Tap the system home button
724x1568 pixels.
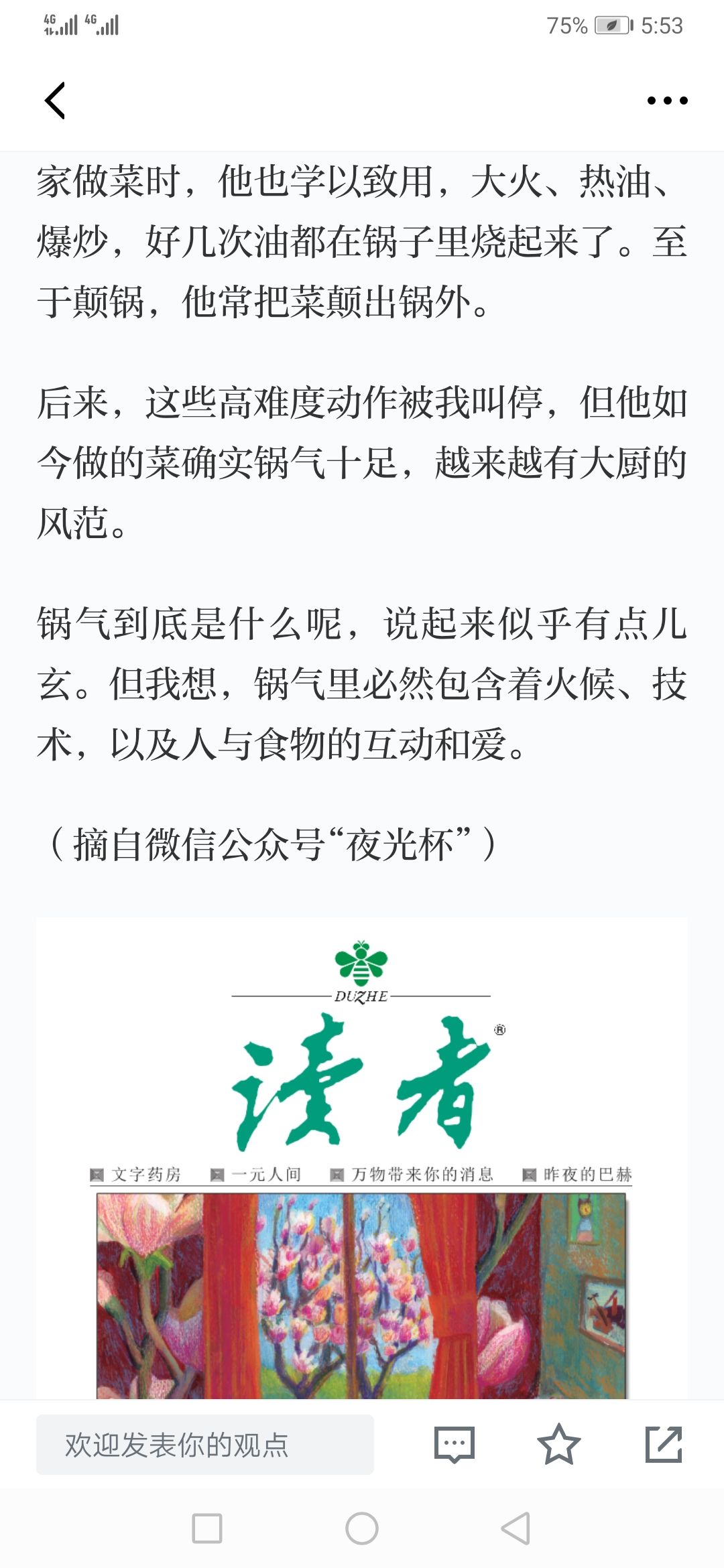coord(362,1528)
